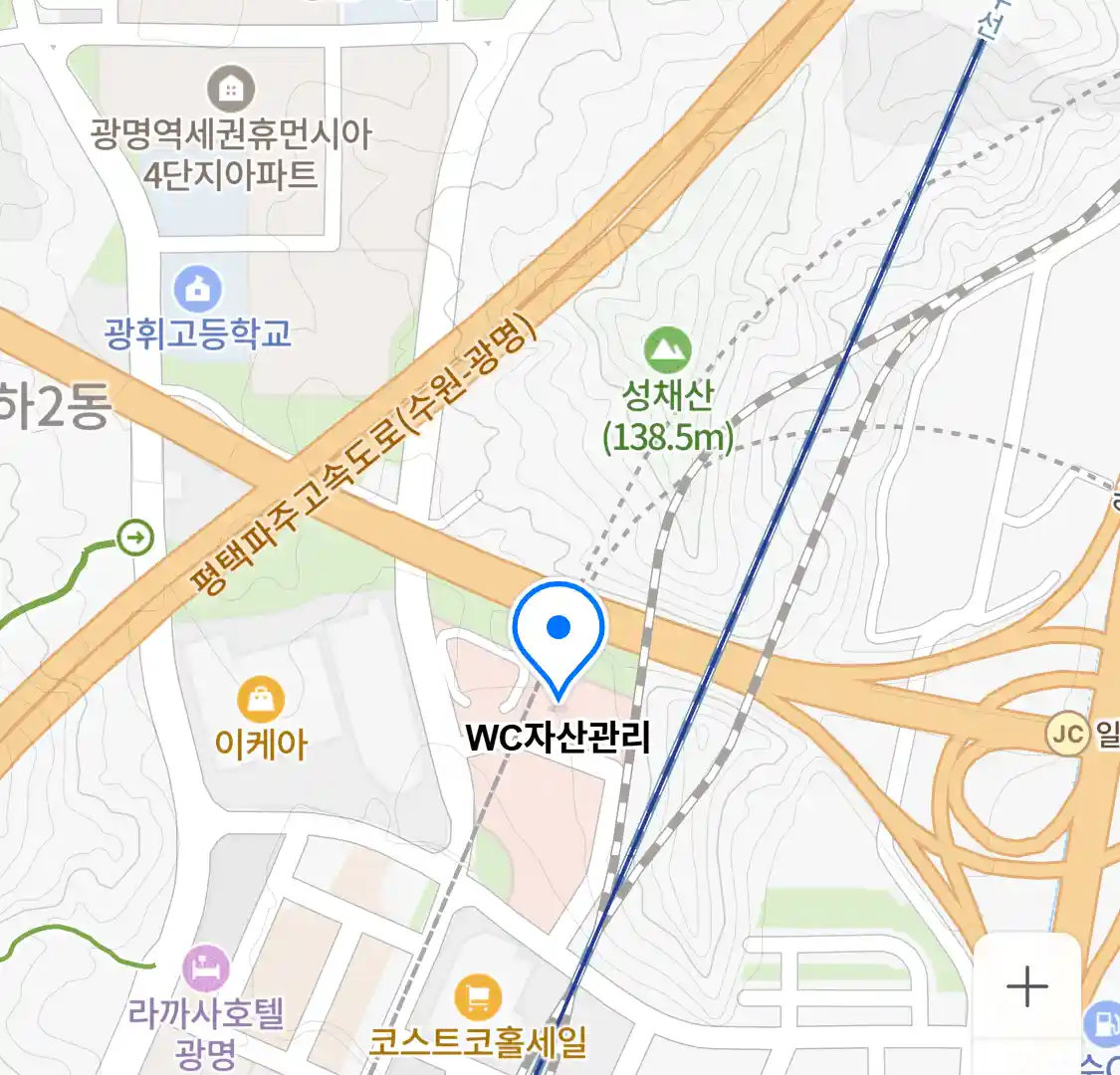
Task: Open the 성채산 mountain marker
Action: (667, 350)
